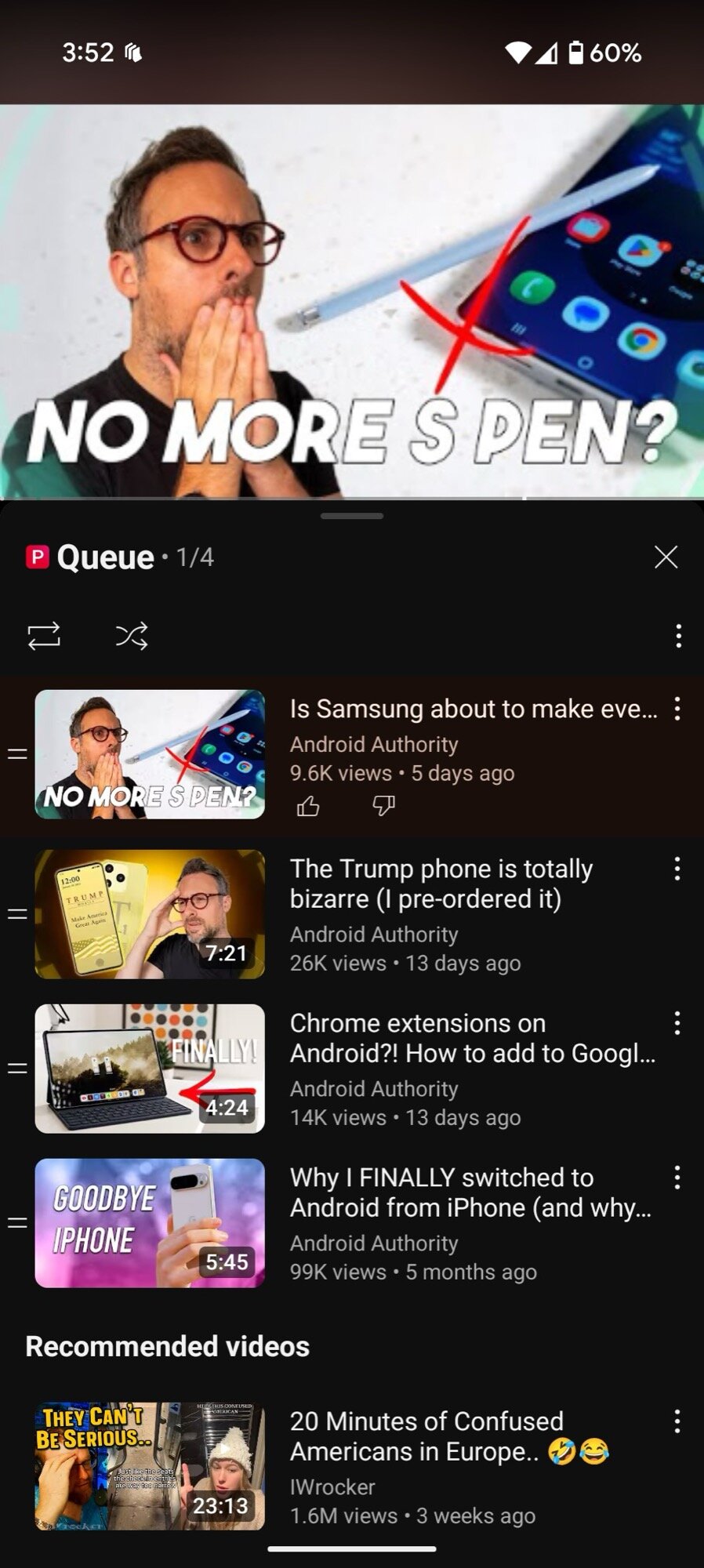This screenshot has width=704, height=1568.
Task: Shuffle the queue
Action: coord(131,636)
